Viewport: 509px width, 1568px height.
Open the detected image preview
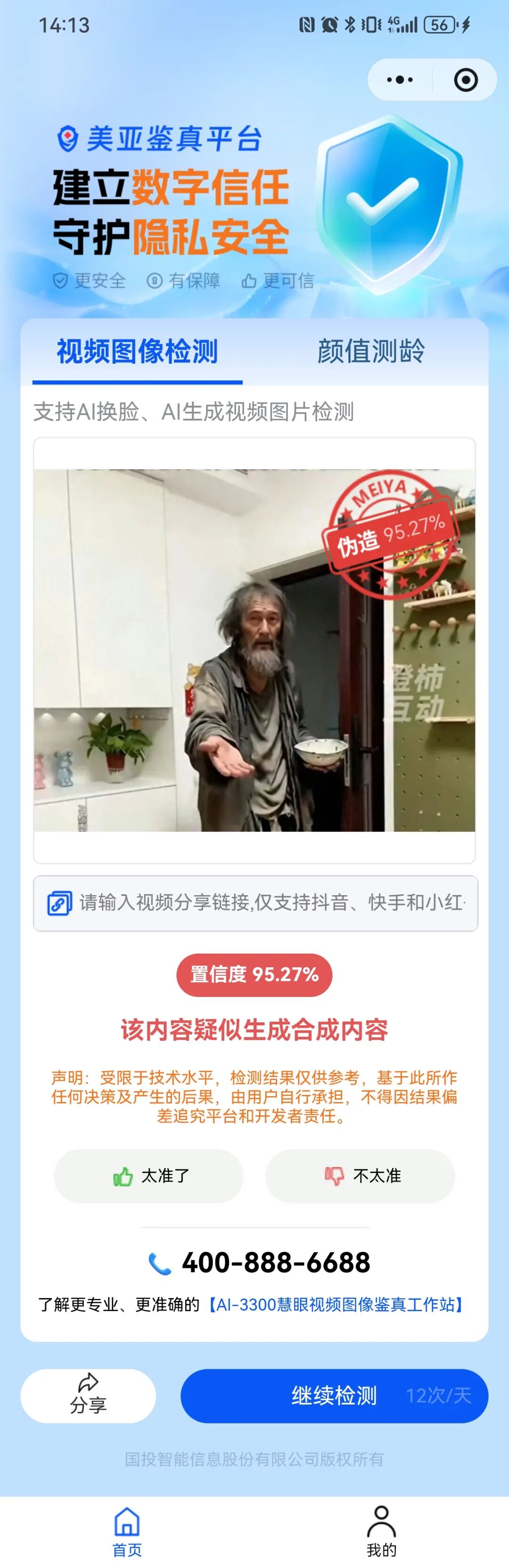point(254,649)
